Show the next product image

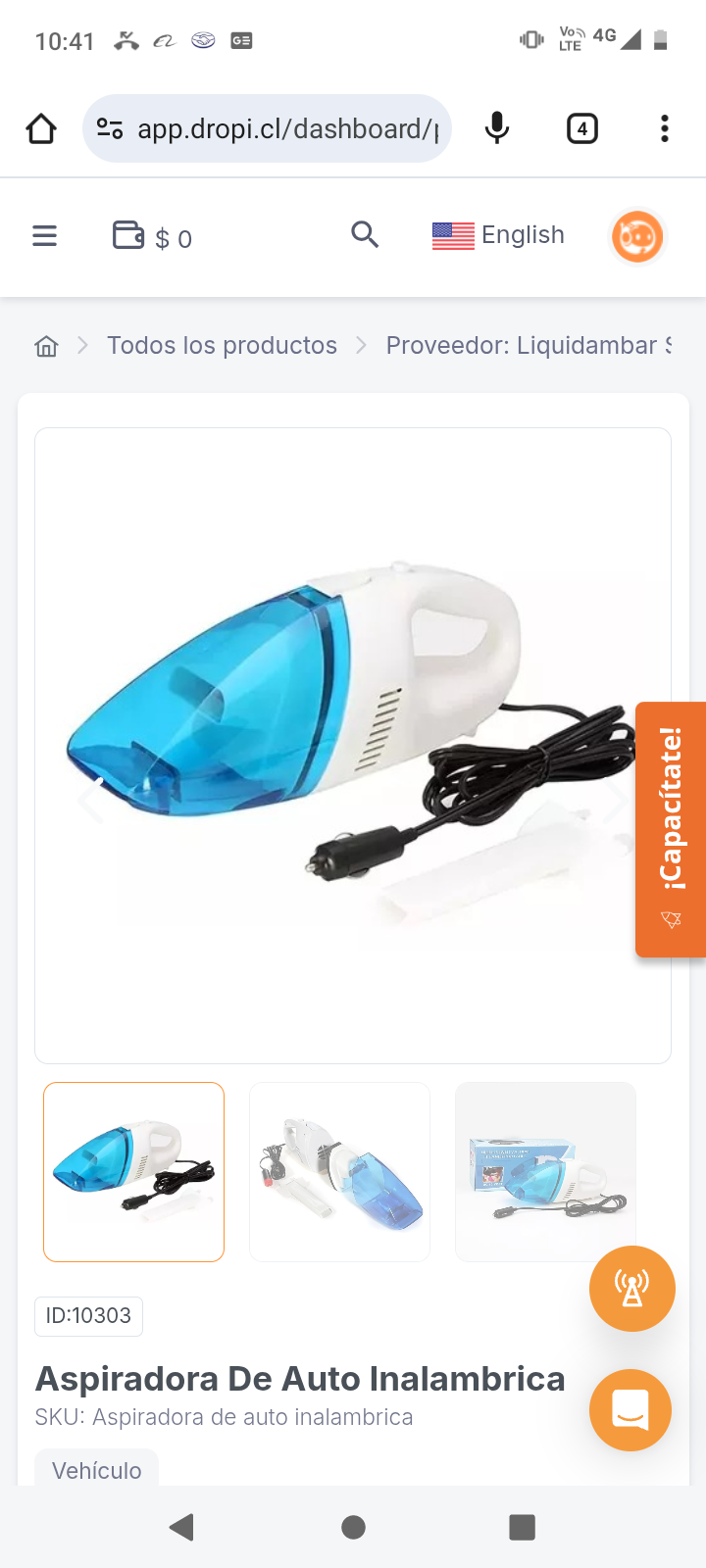tap(617, 799)
